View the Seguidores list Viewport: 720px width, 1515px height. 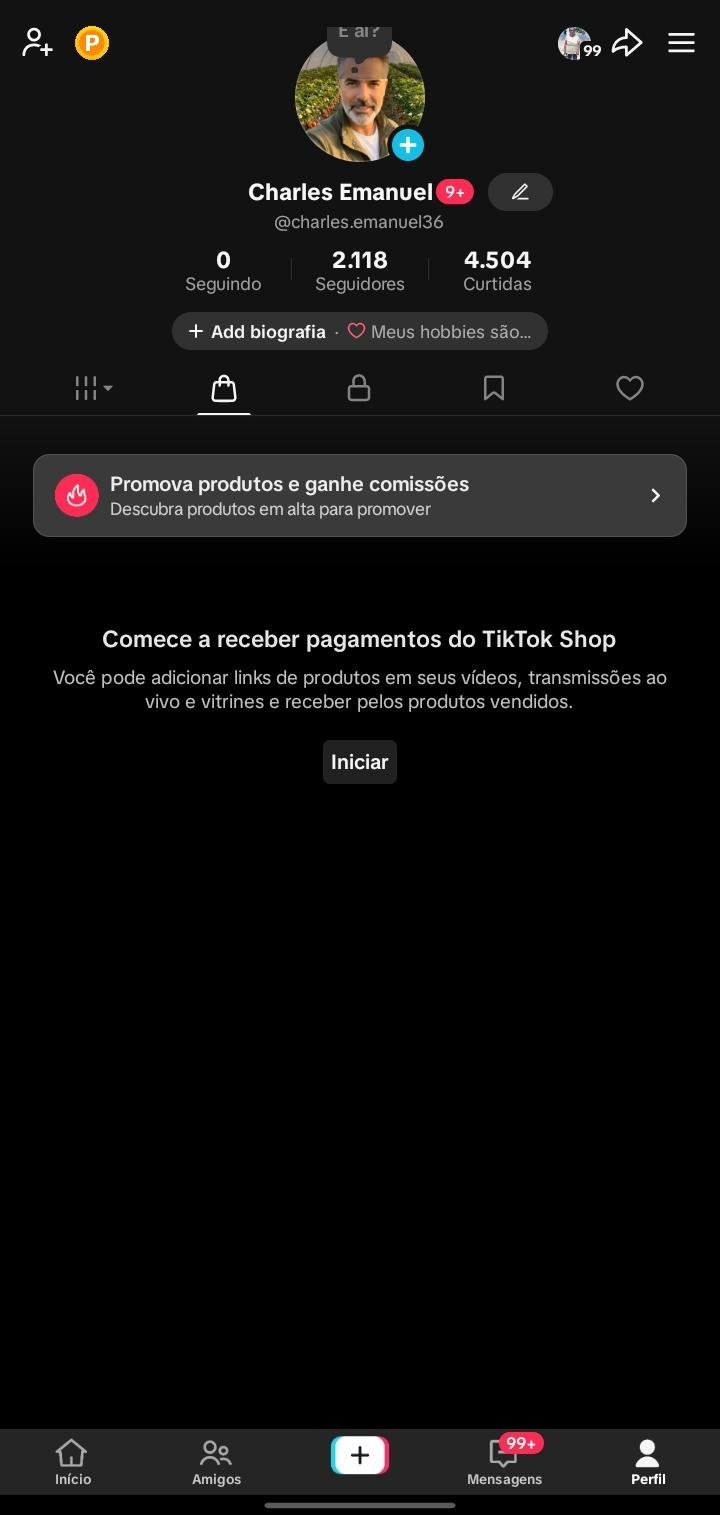pos(360,271)
